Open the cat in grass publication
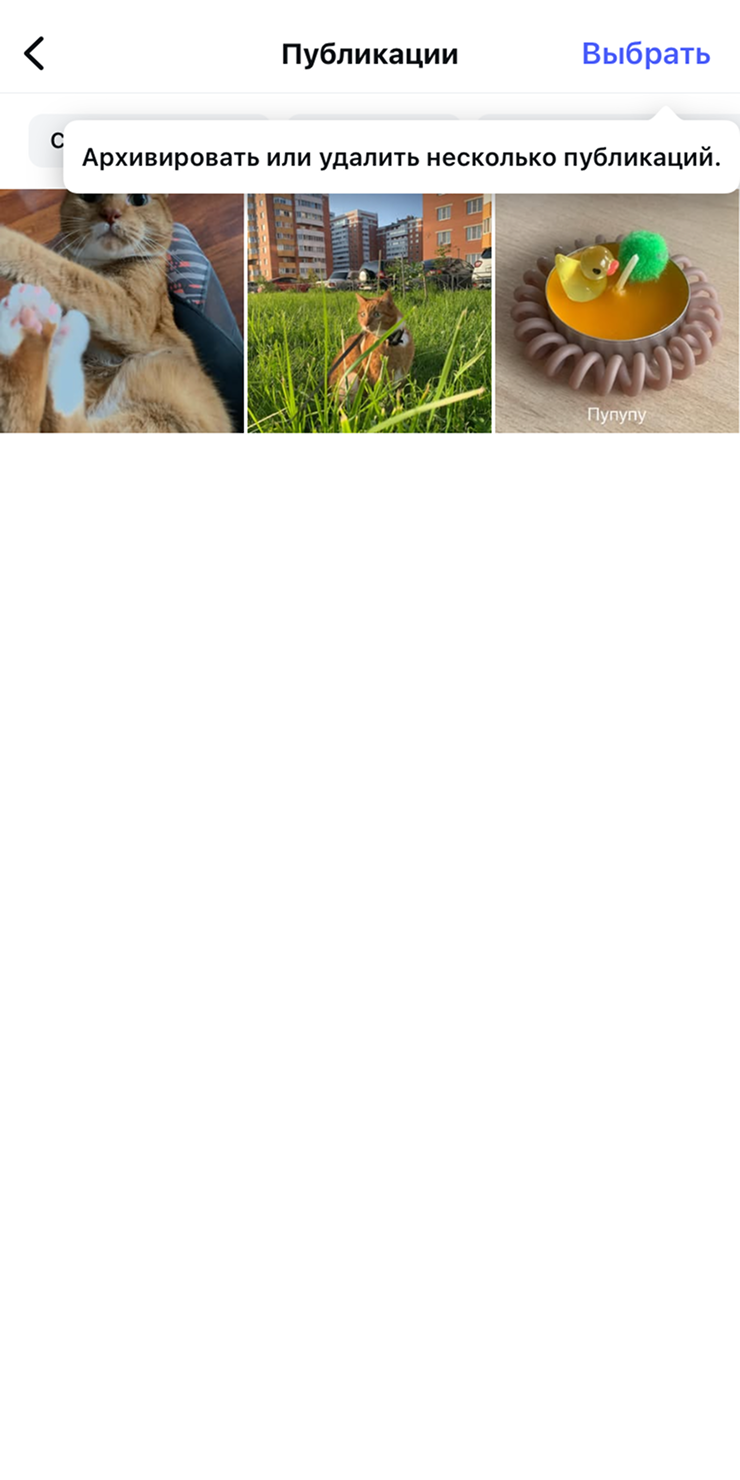 coord(369,312)
